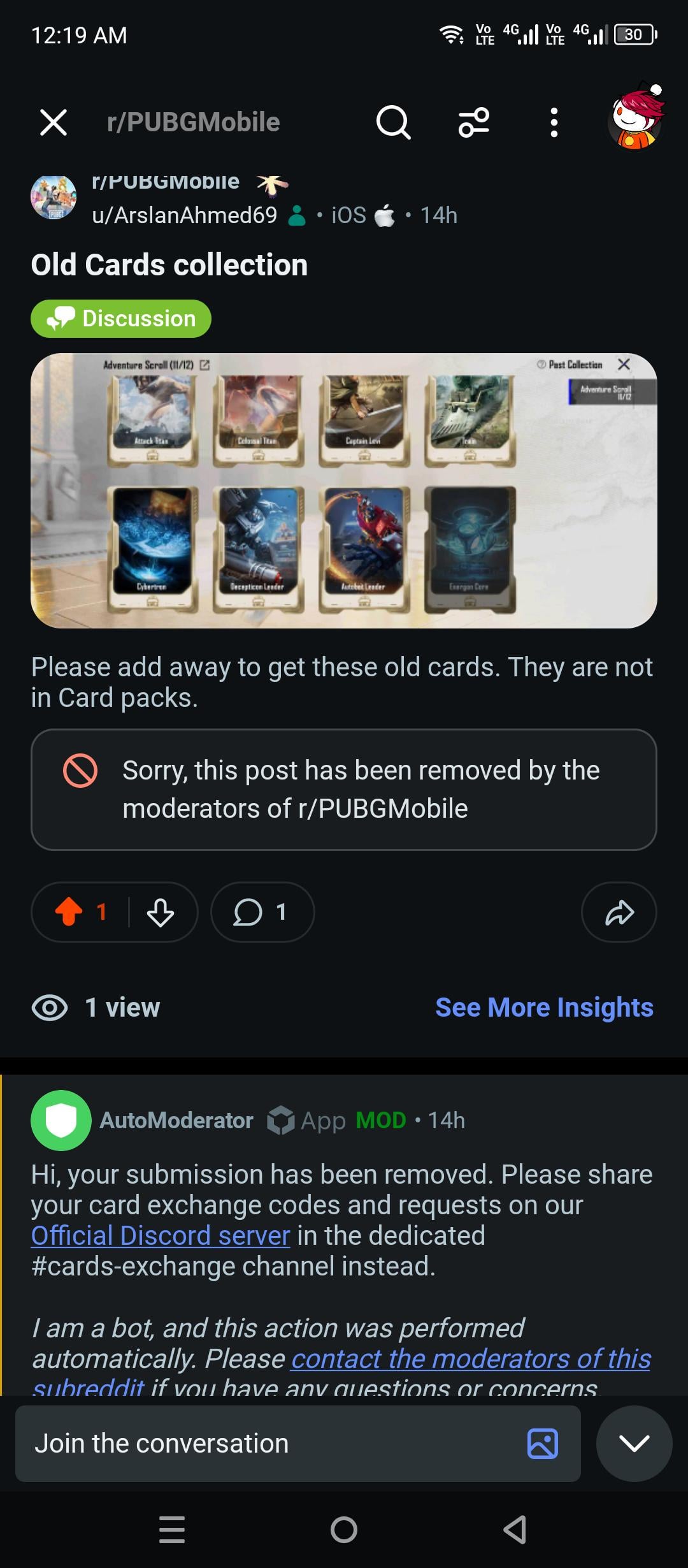Attach an image to the comment
688x1568 pixels.
pos(543,1443)
